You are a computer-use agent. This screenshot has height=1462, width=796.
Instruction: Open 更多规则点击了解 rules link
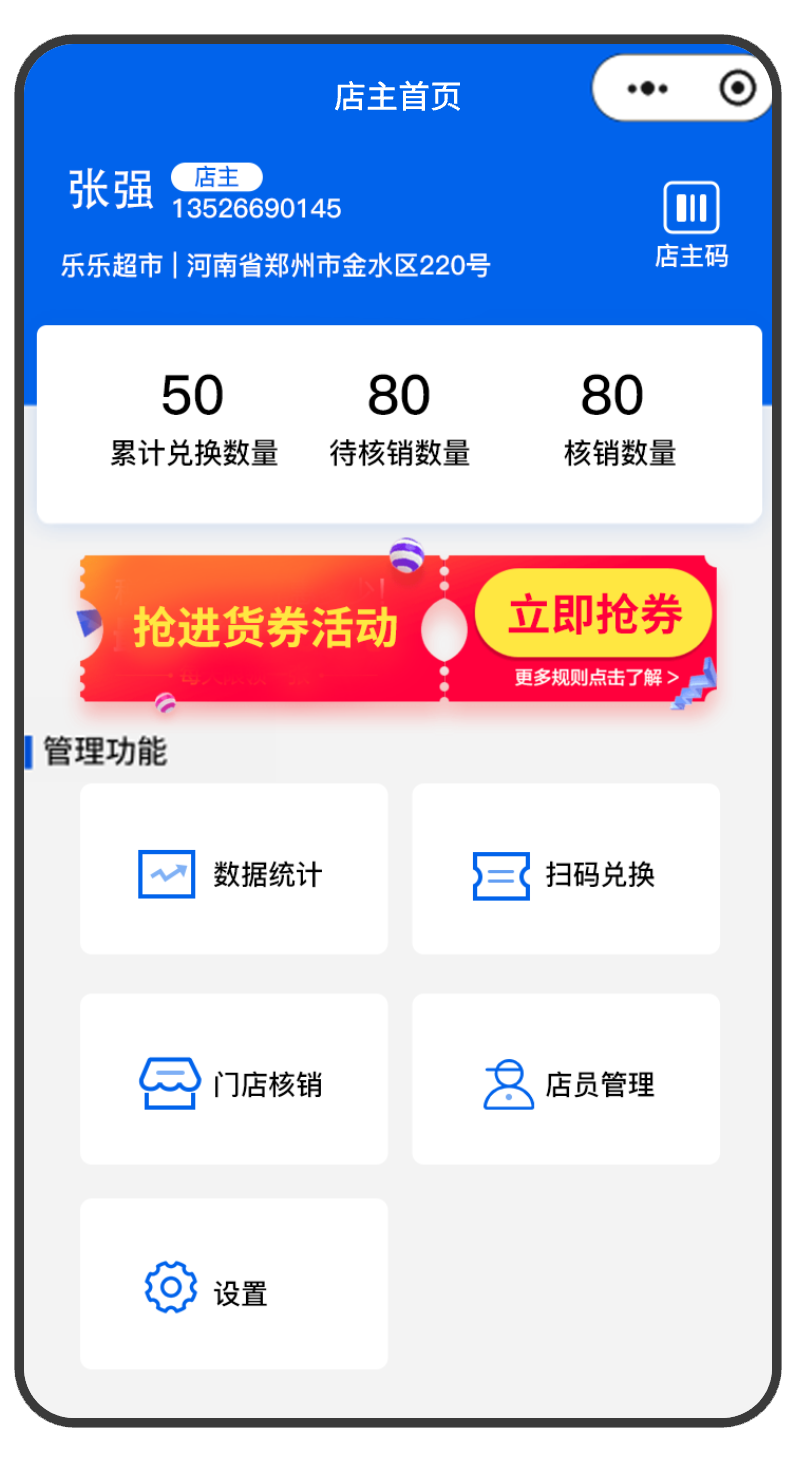pyautogui.click(x=596, y=677)
